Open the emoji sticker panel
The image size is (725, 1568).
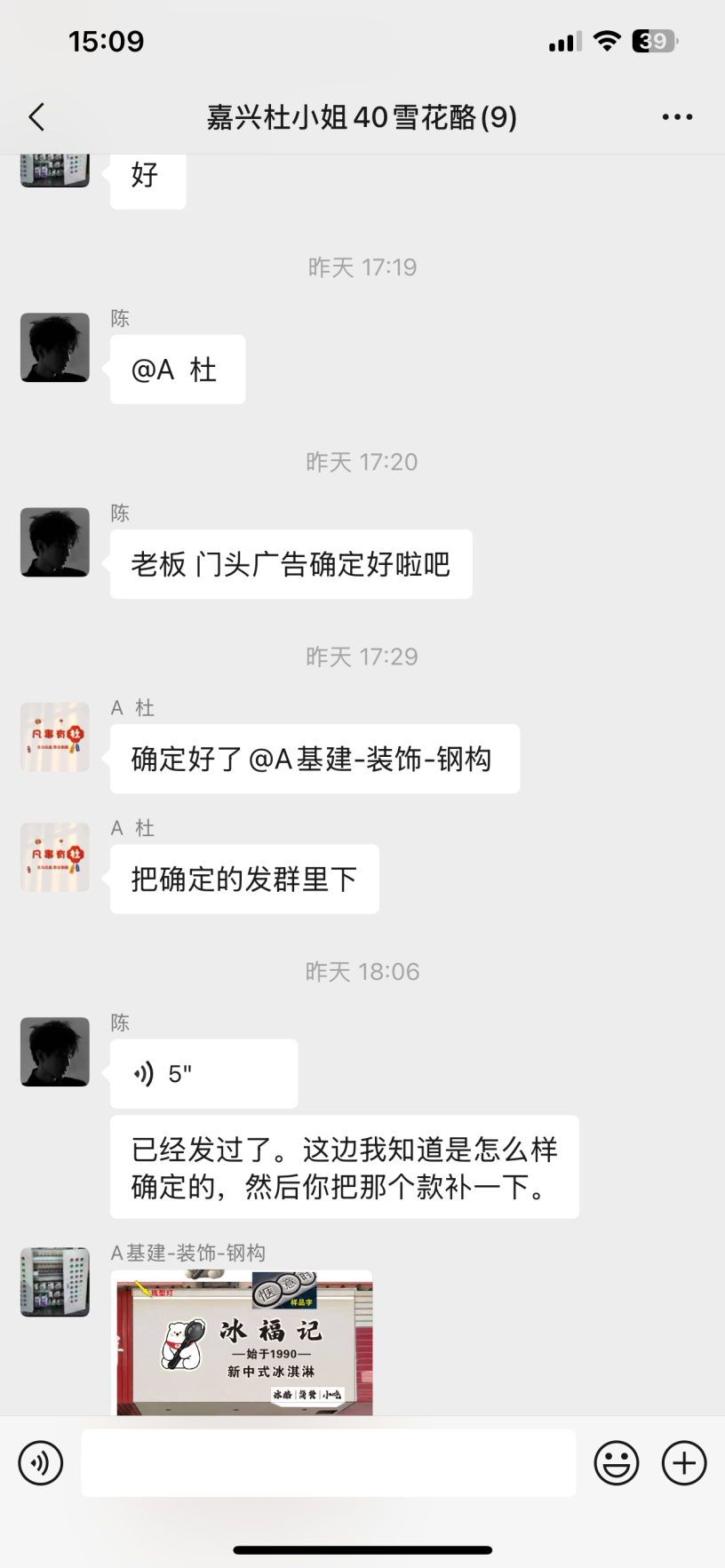point(617,1463)
